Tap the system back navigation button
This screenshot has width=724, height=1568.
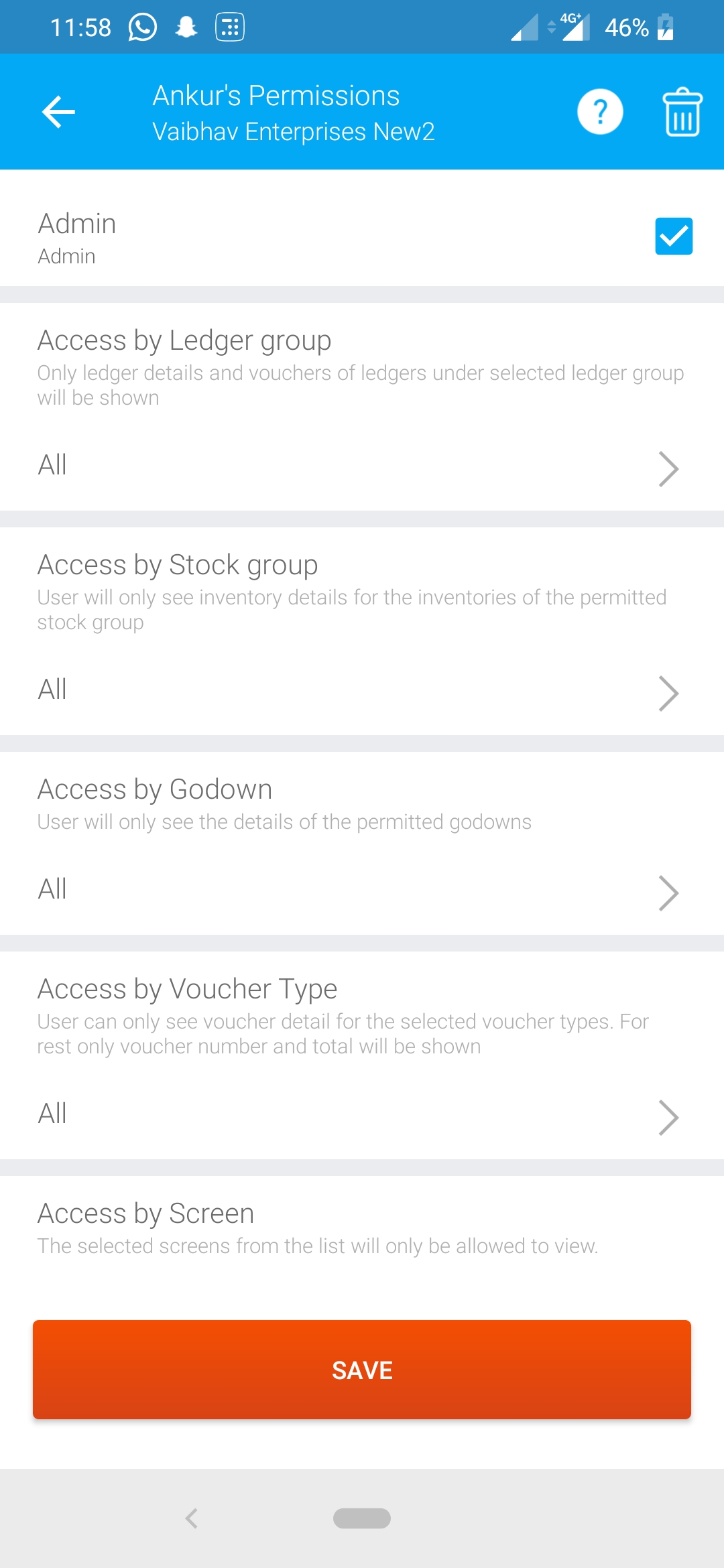click(192, 1518)
